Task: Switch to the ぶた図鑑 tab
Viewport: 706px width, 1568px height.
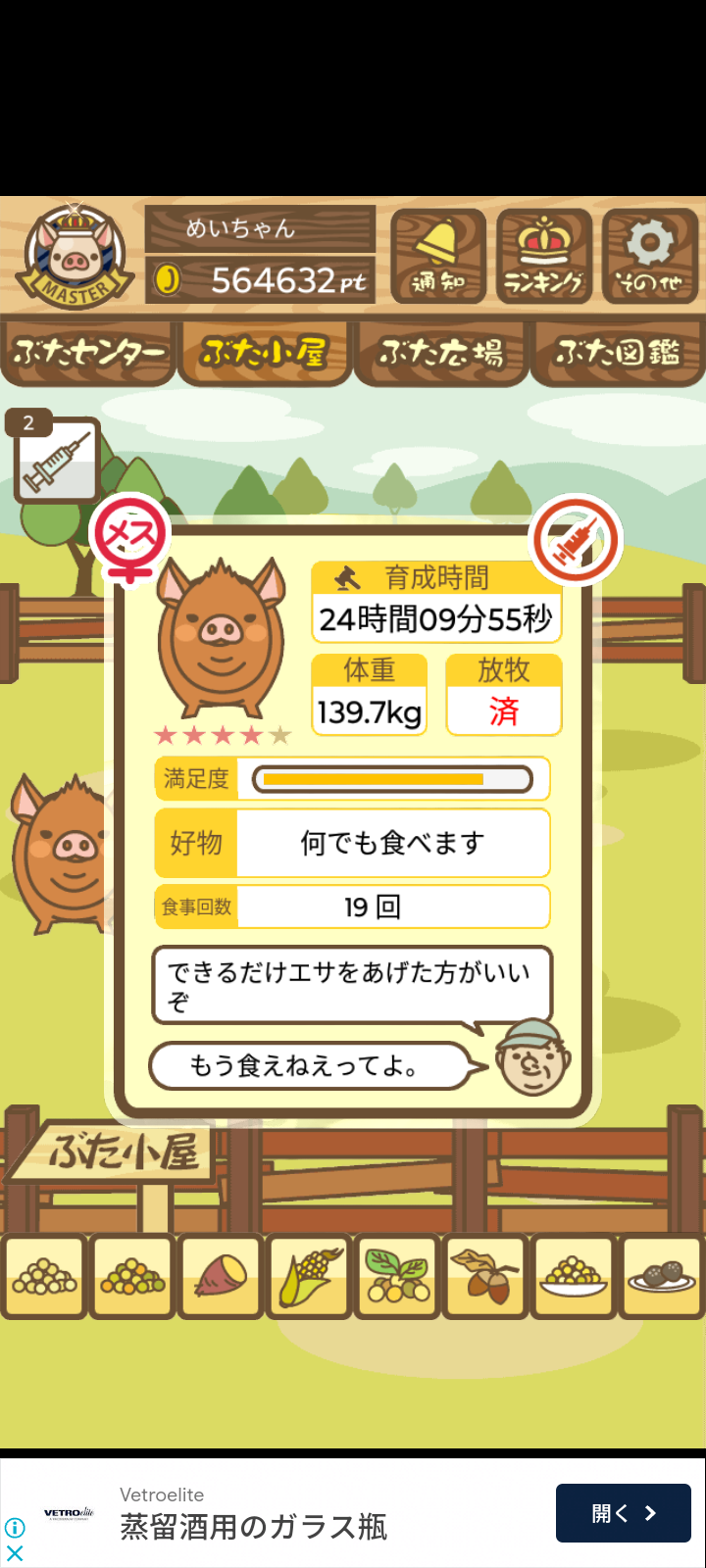Action: tap(618, 353)
